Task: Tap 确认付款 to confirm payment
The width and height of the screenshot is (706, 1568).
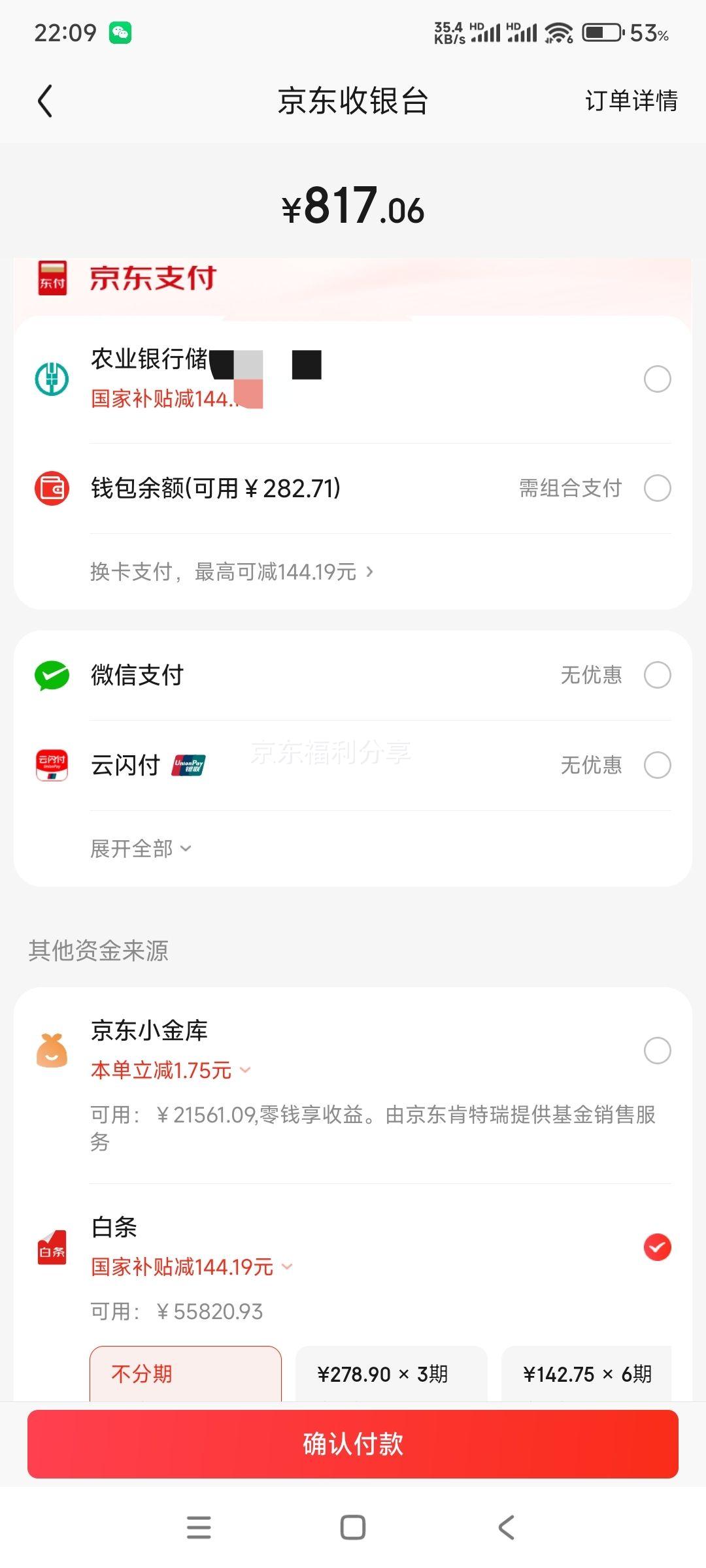Action: coord(353,1444)
